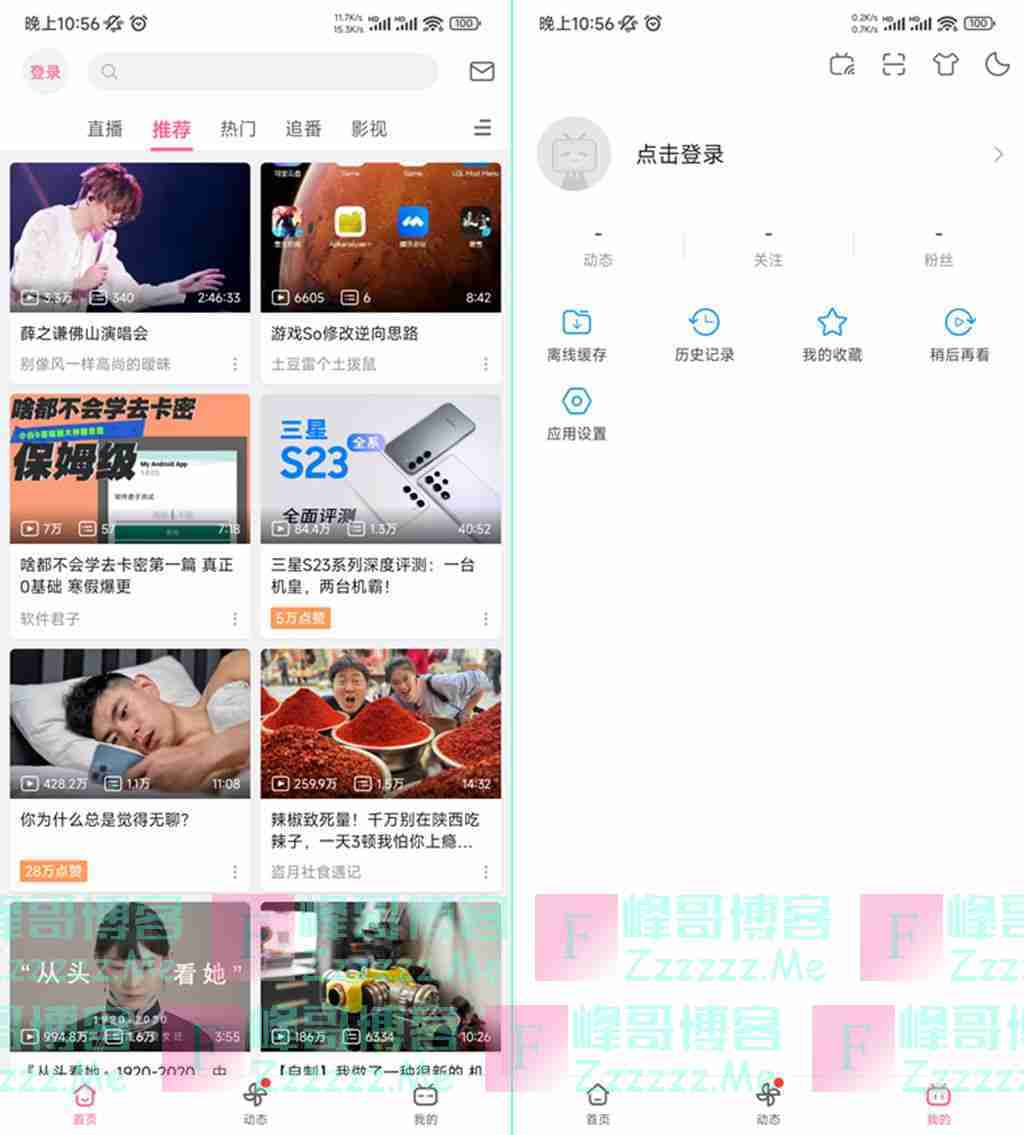
Task: View 历史记录 watch history
Action: (704, 335)
